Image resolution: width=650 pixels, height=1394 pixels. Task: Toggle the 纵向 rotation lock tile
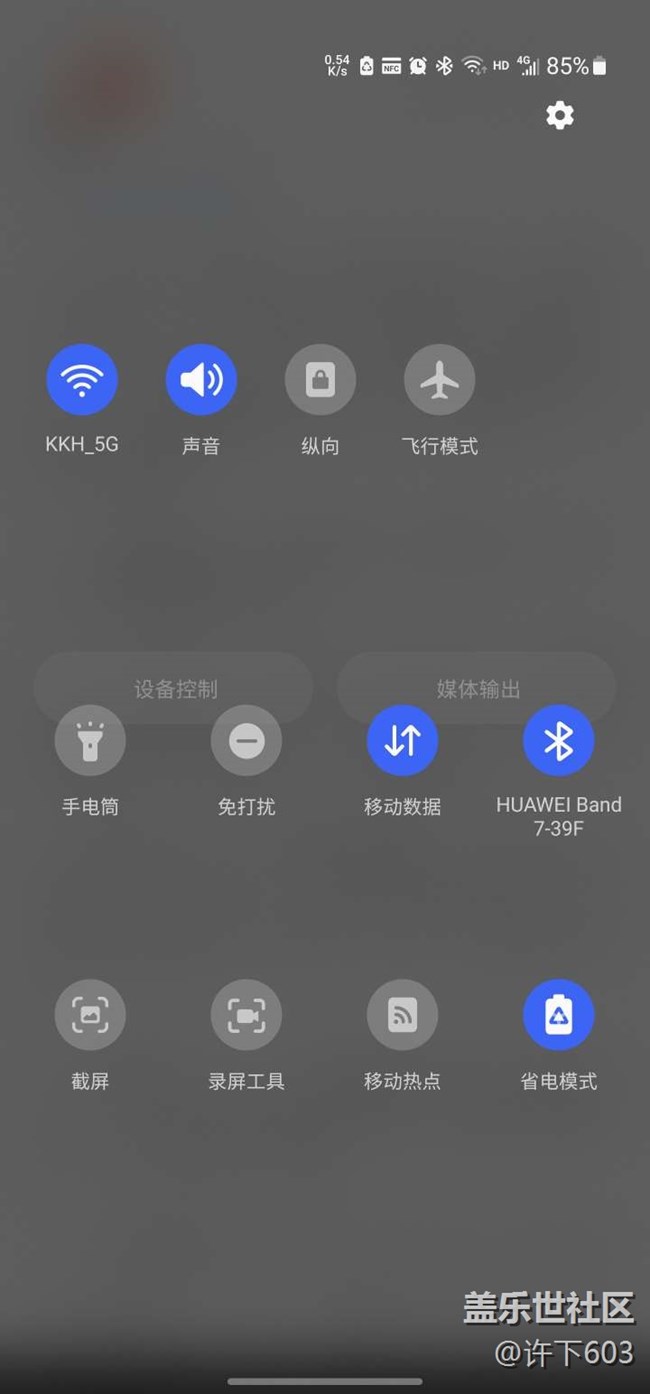pos(320,380)
